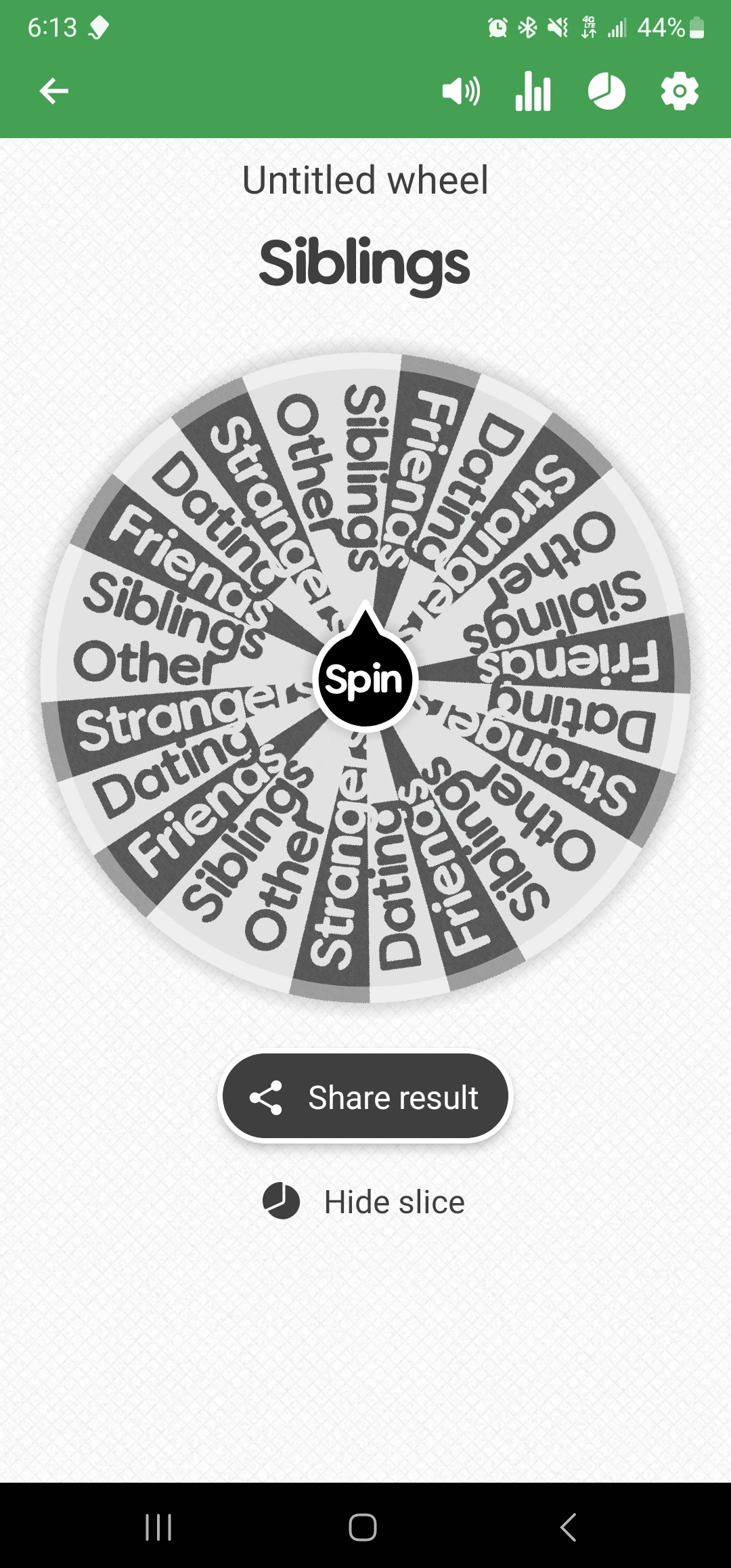
Task: Tap the pie icon next to Hide slice
Action: coord(282,1202)
